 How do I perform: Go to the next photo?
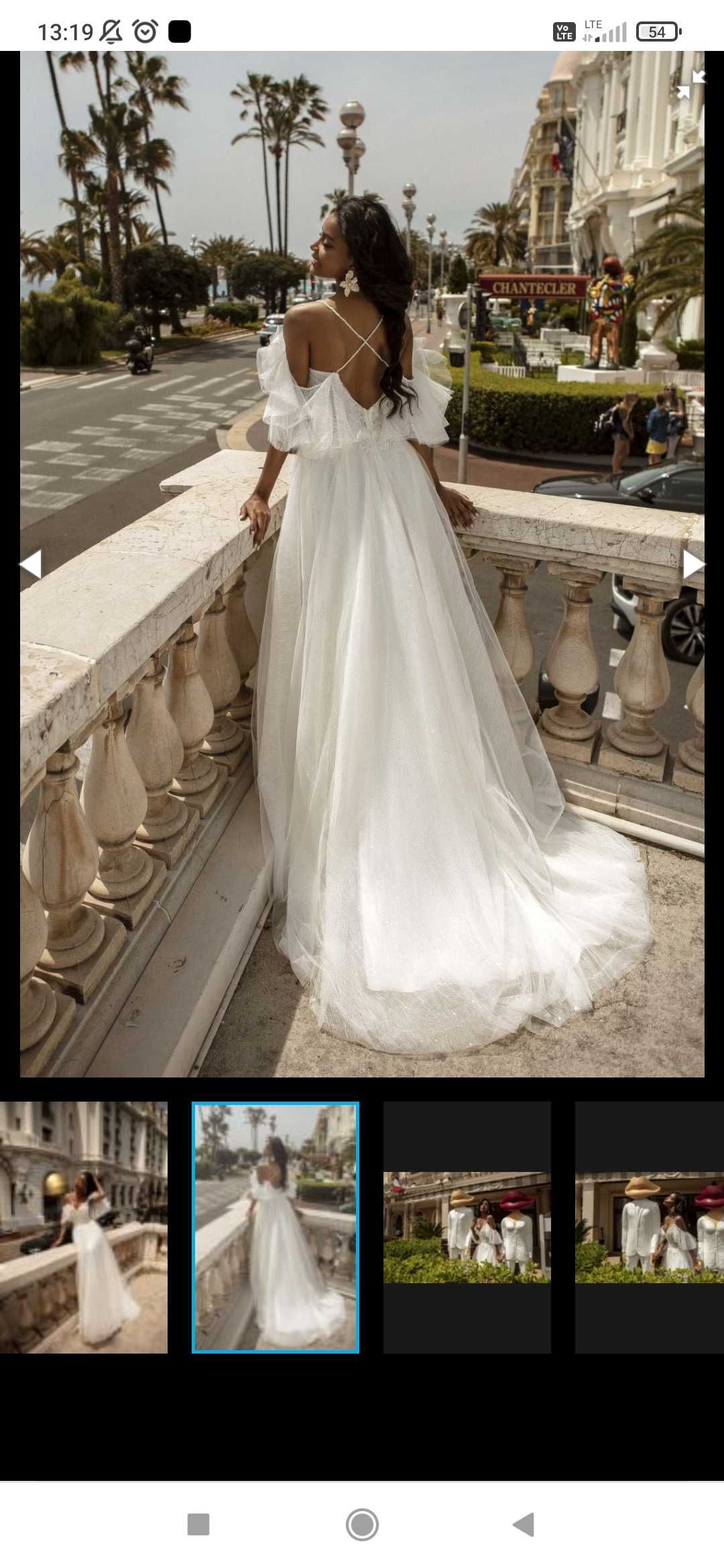tap(693, 564)
